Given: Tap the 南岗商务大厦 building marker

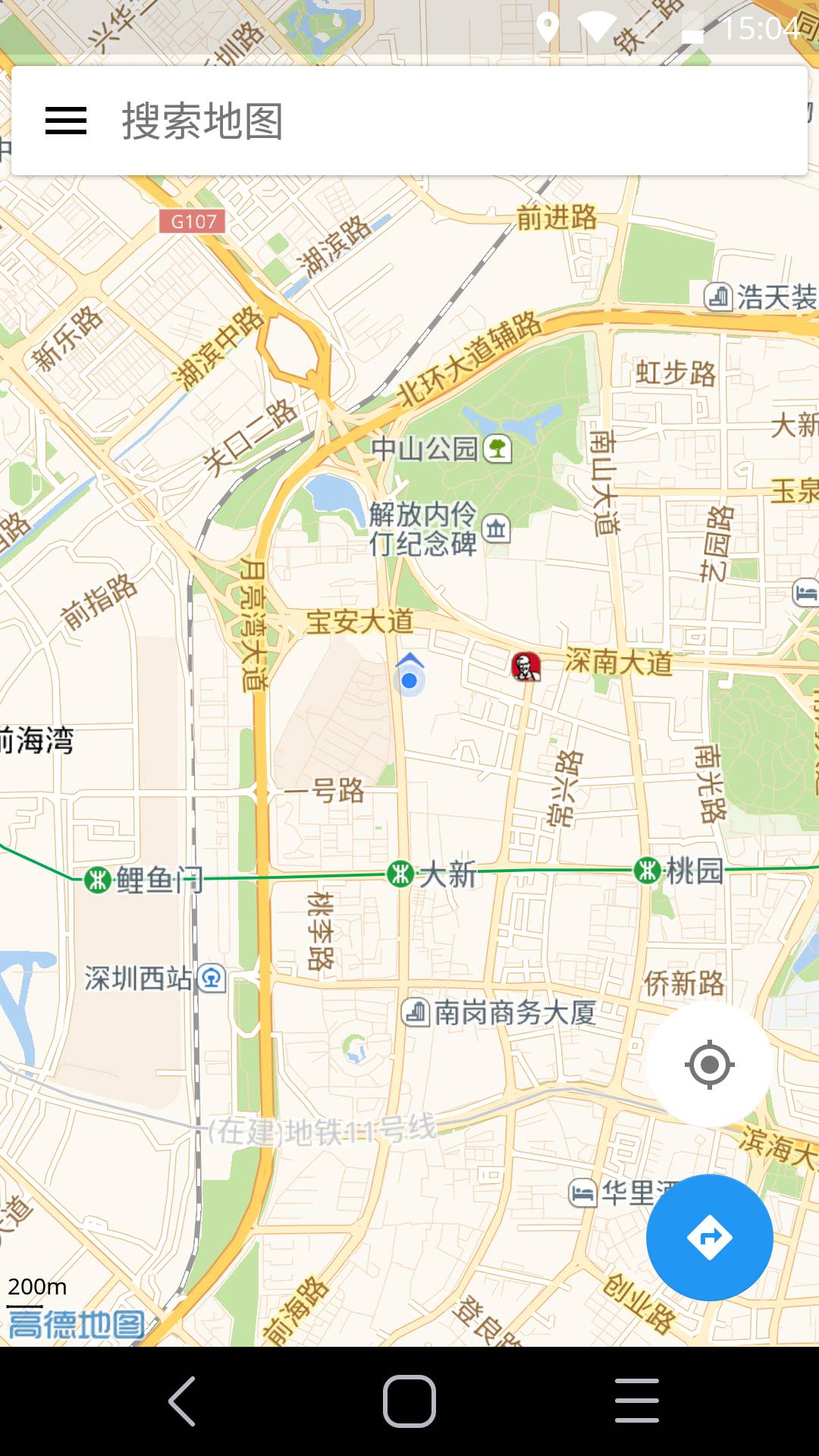Looking at the screenshot, I should point(416,1012).
